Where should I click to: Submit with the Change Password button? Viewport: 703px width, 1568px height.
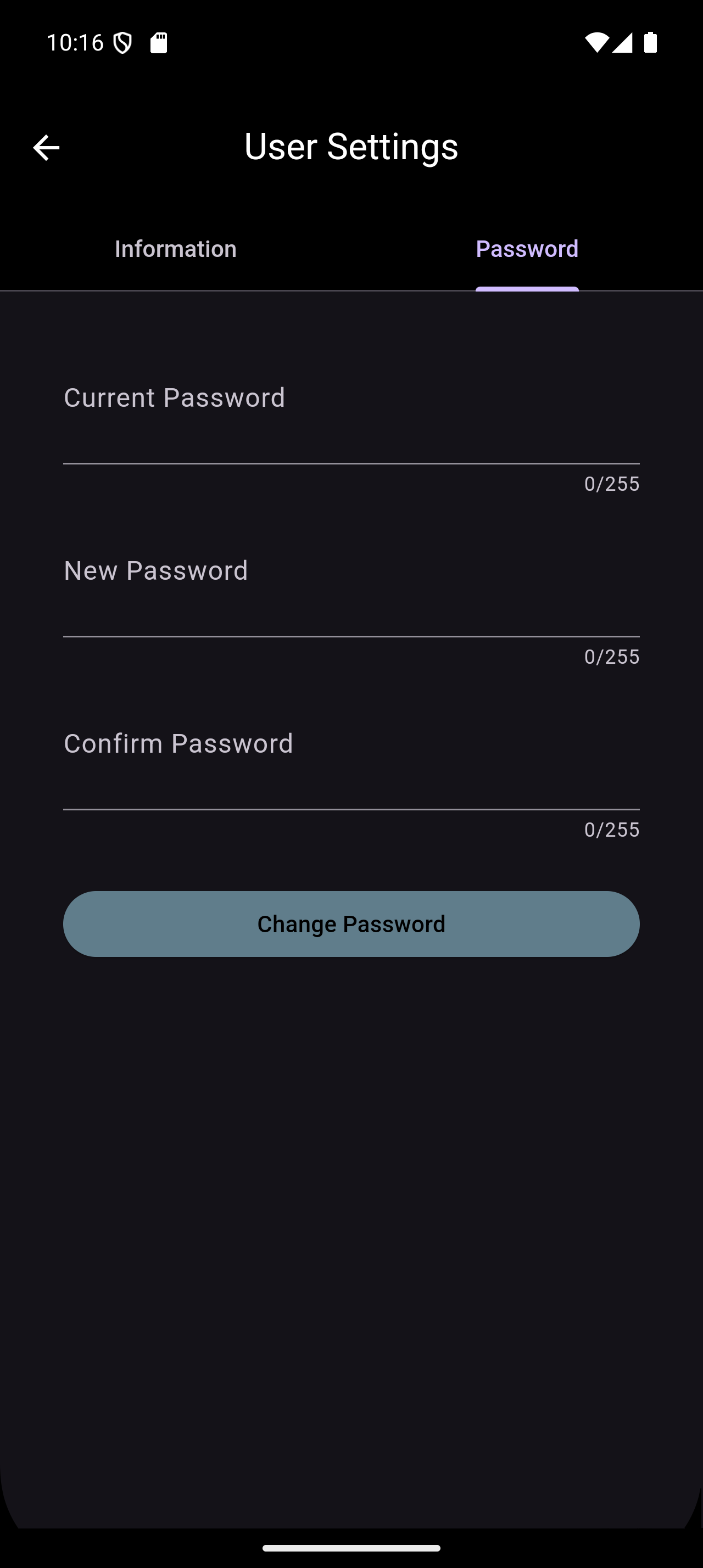[351, 923]
